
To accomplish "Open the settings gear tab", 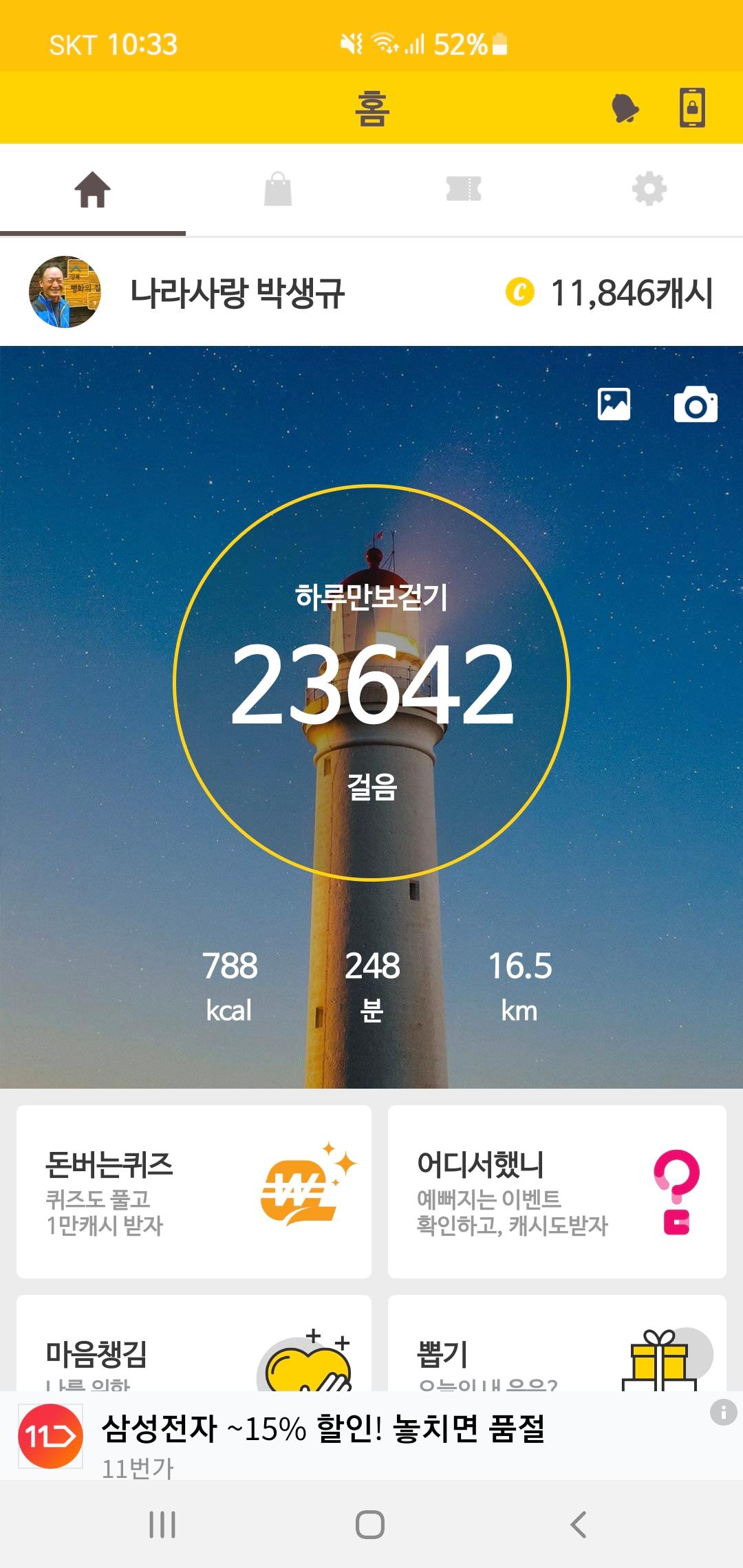I will (x=649, y=189).
